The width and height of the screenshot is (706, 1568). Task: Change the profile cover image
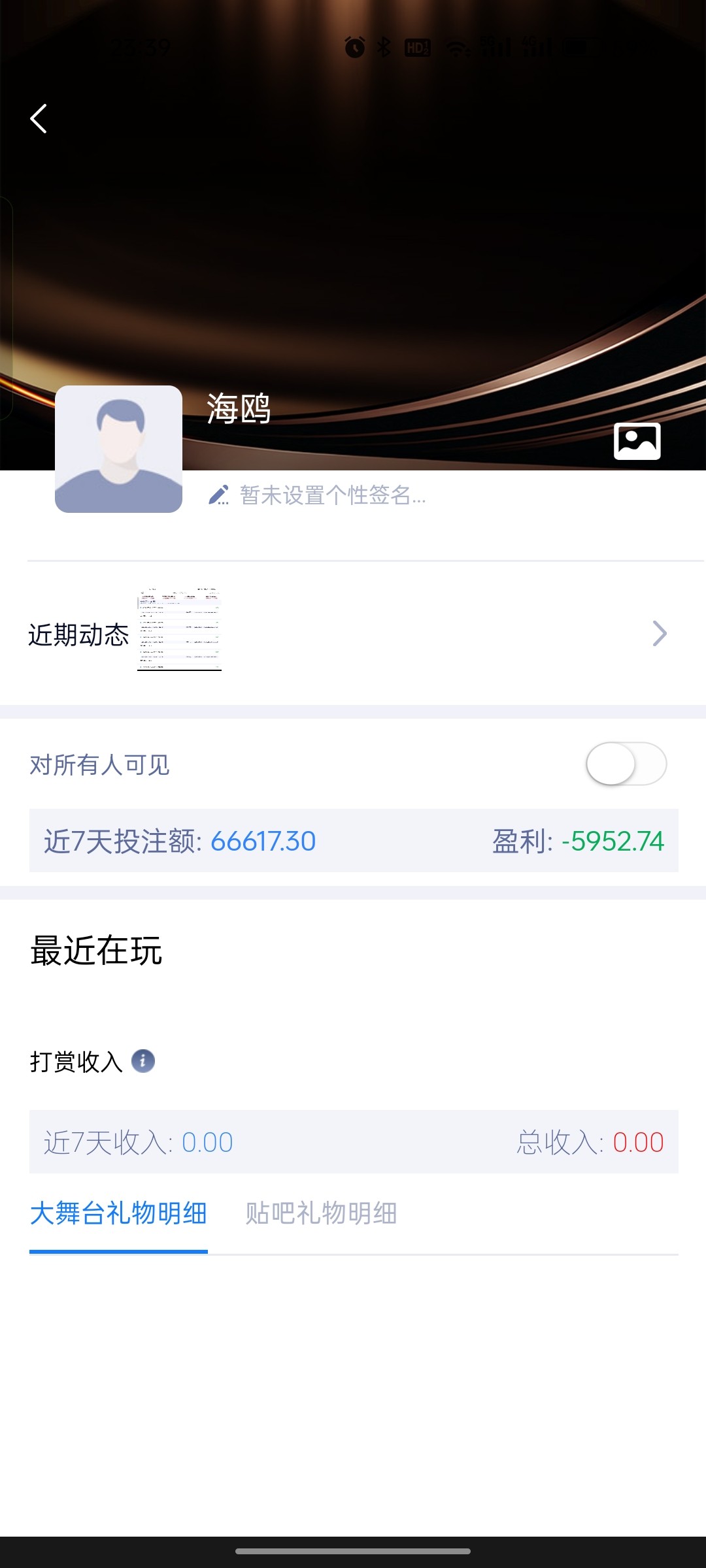(637, 442)
